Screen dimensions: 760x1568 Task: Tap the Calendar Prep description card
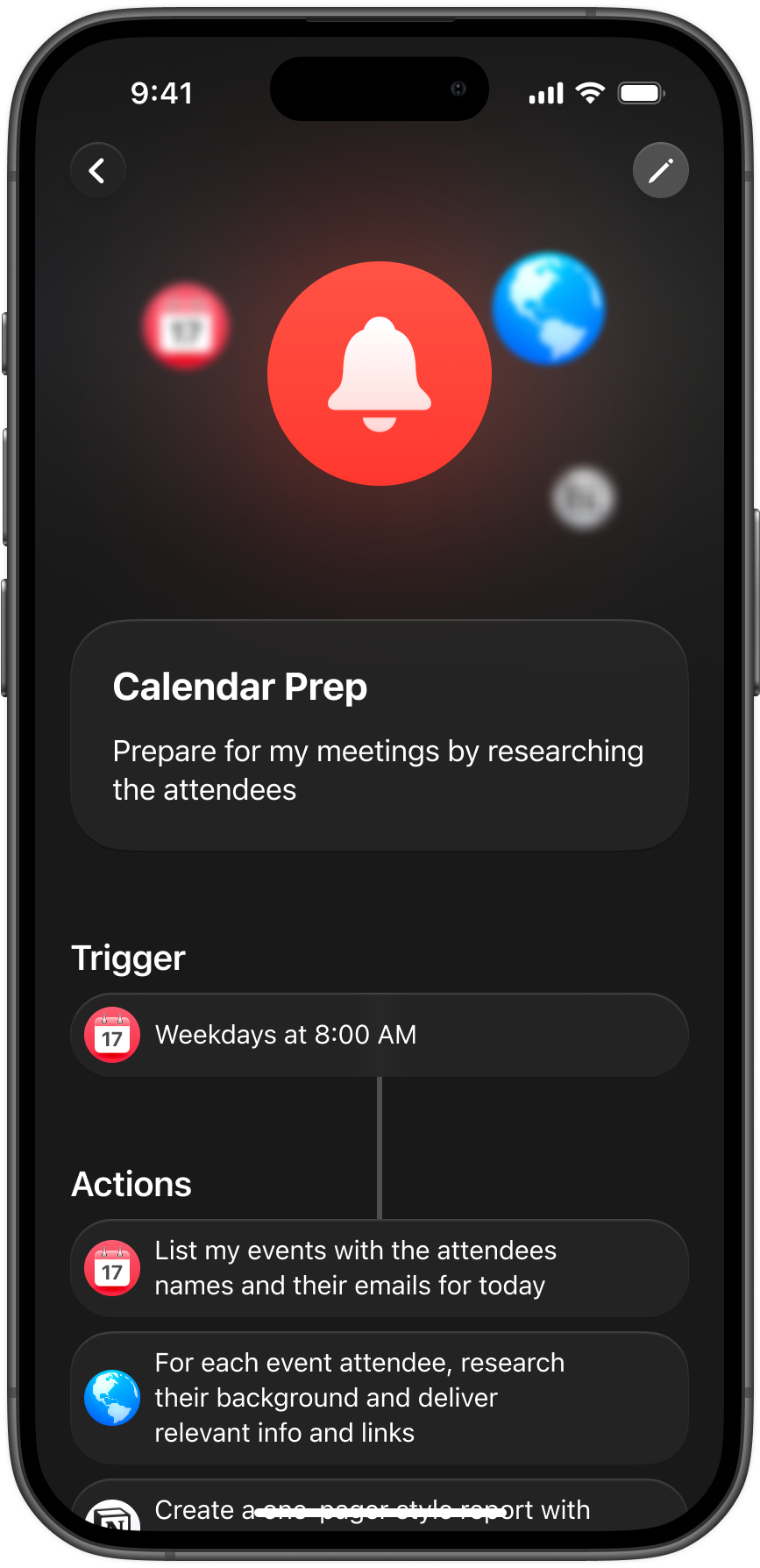click(379, 735)
